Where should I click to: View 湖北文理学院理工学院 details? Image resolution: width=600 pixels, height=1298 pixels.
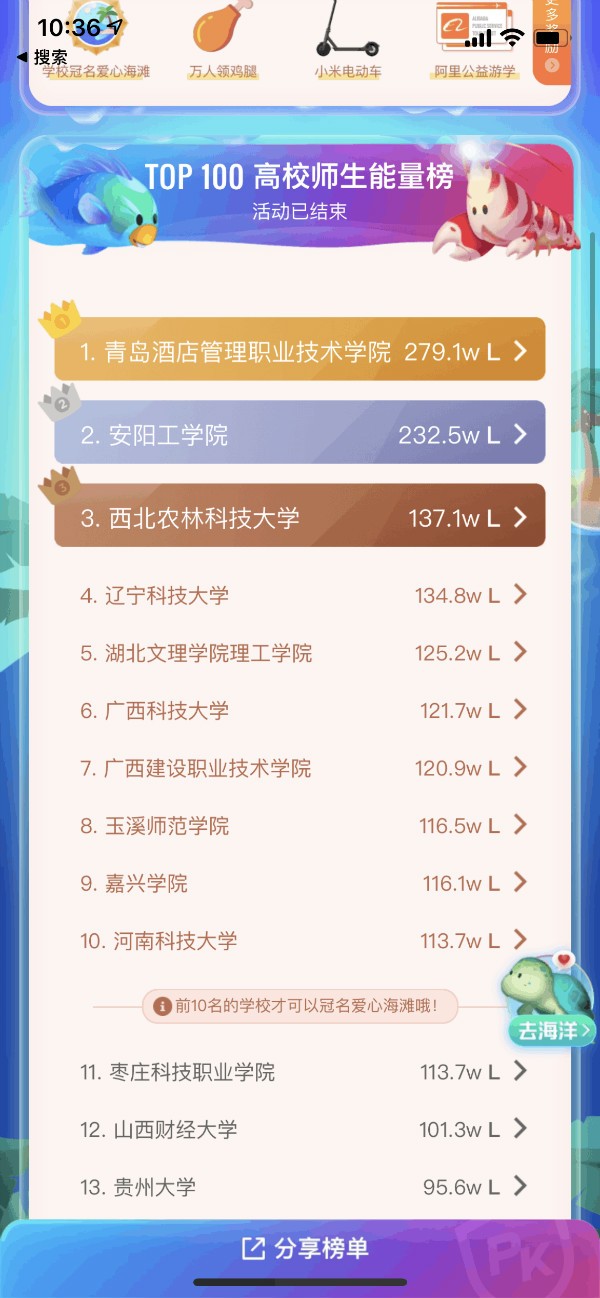(300, 653)
